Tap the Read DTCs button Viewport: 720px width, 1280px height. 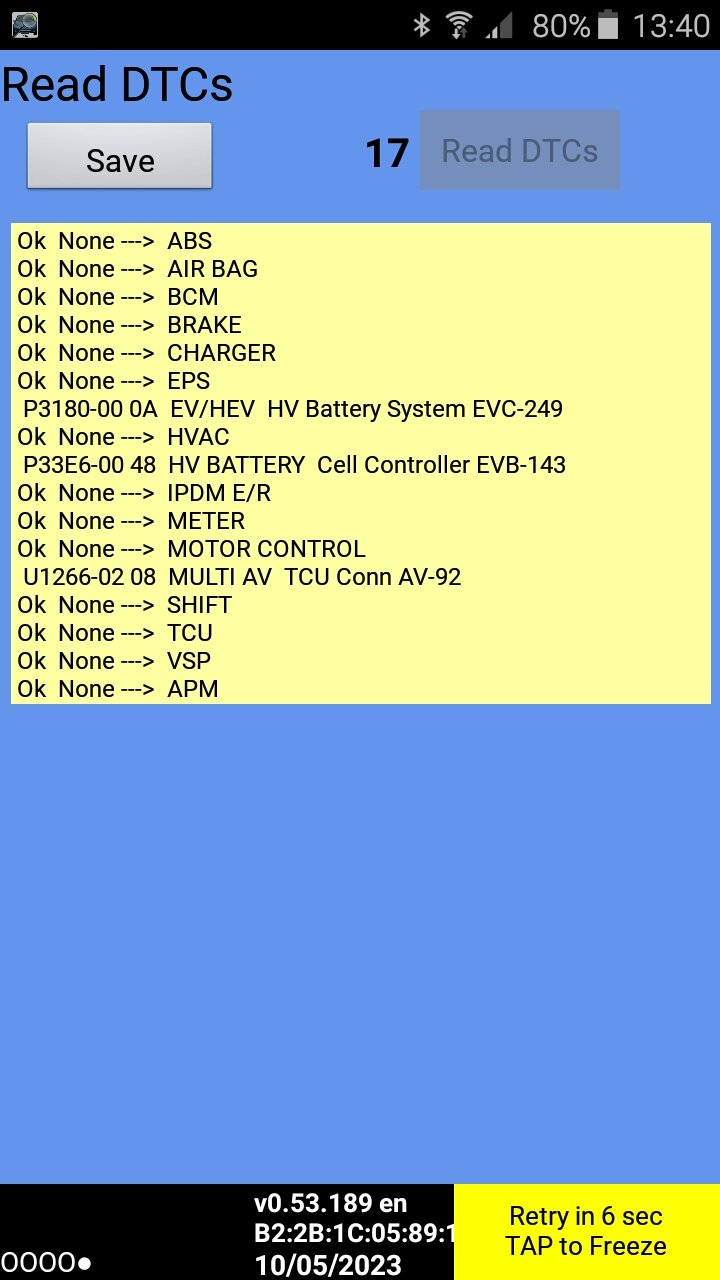coord(519,151)
